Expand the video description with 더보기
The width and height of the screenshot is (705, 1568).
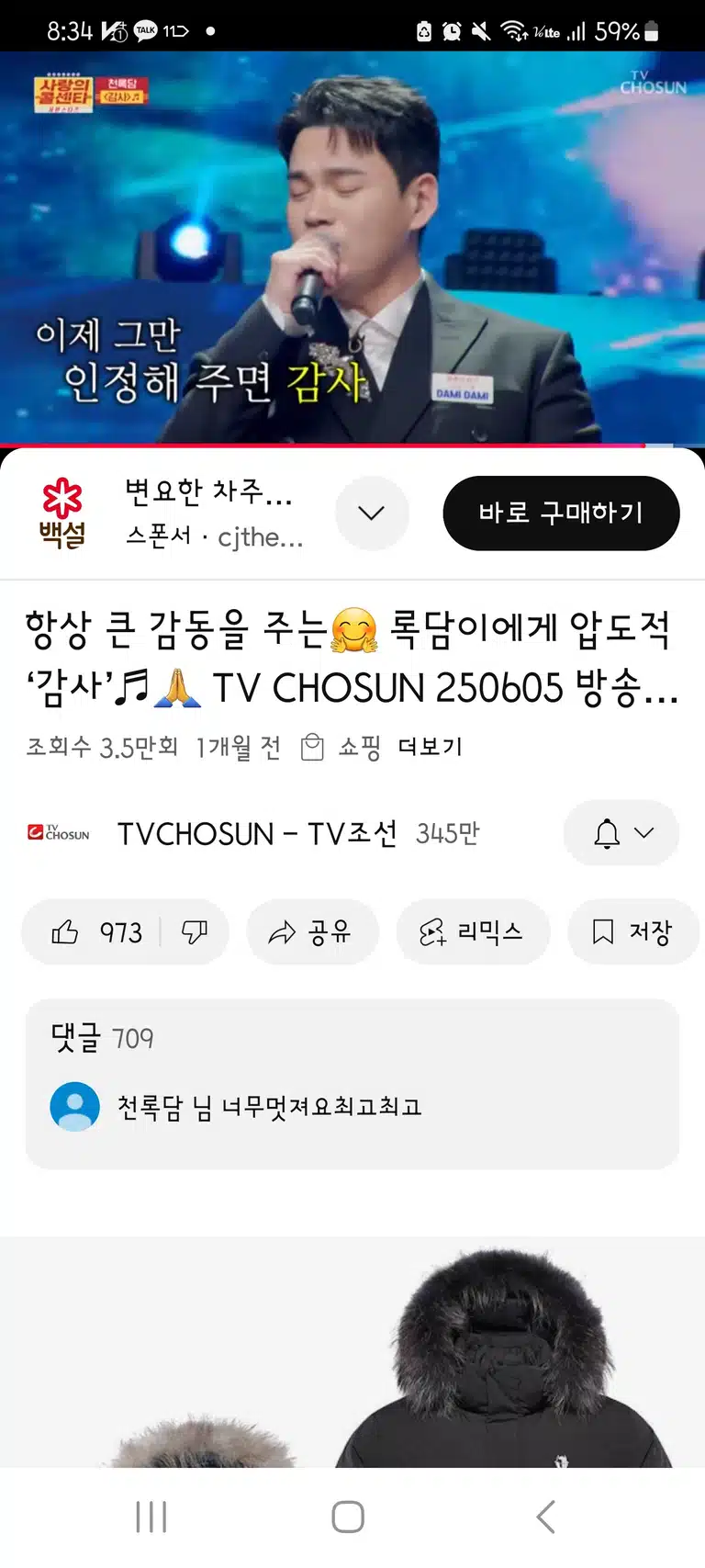pyautogui.click(x=431, y=747)
